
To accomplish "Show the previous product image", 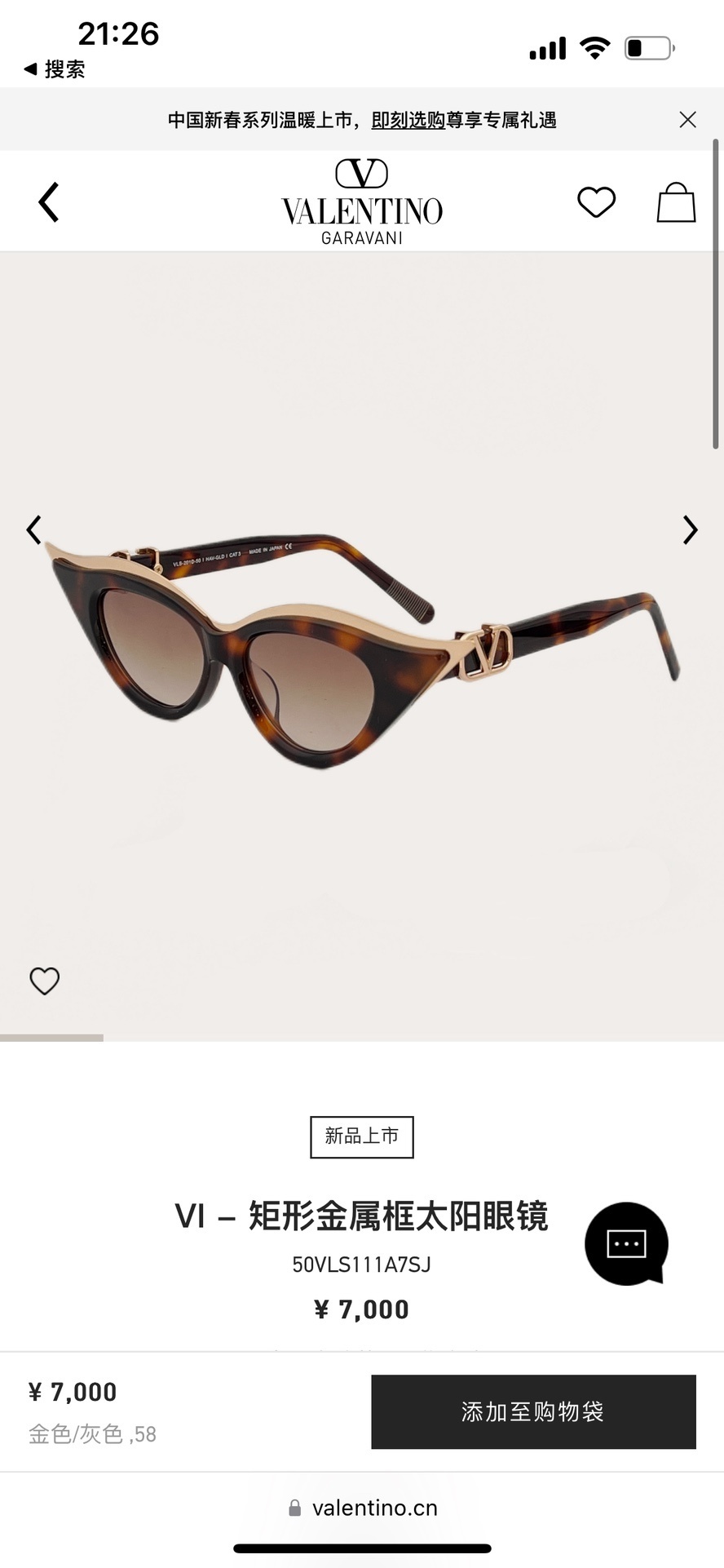I will [x=33, y=530].
